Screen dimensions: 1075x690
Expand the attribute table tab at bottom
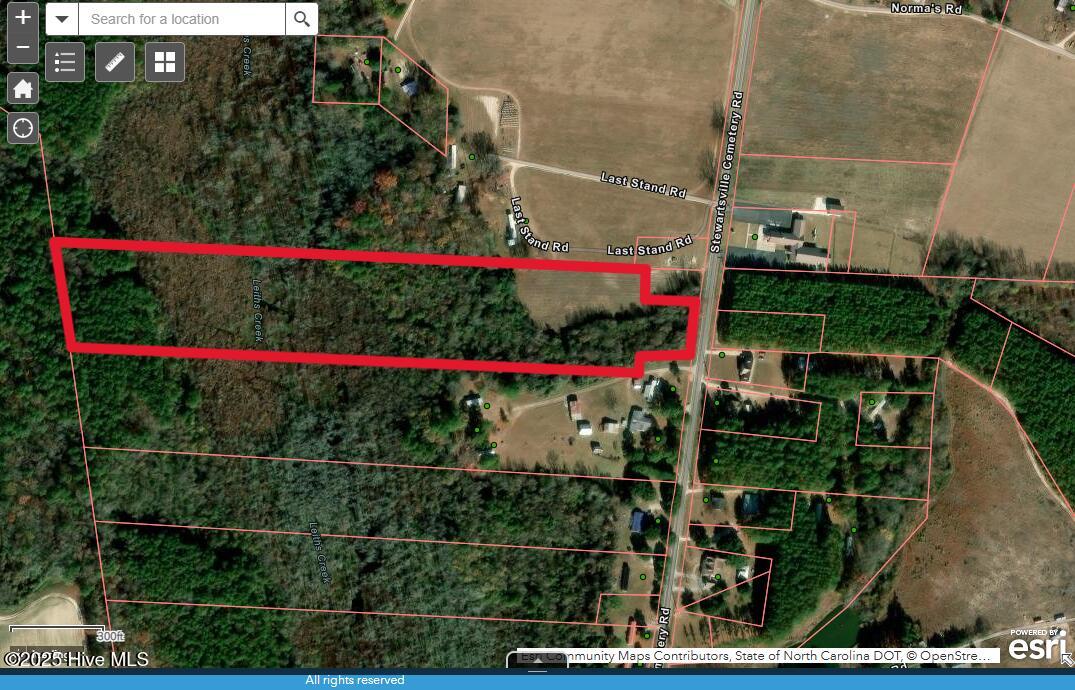[x=538, y=659]
